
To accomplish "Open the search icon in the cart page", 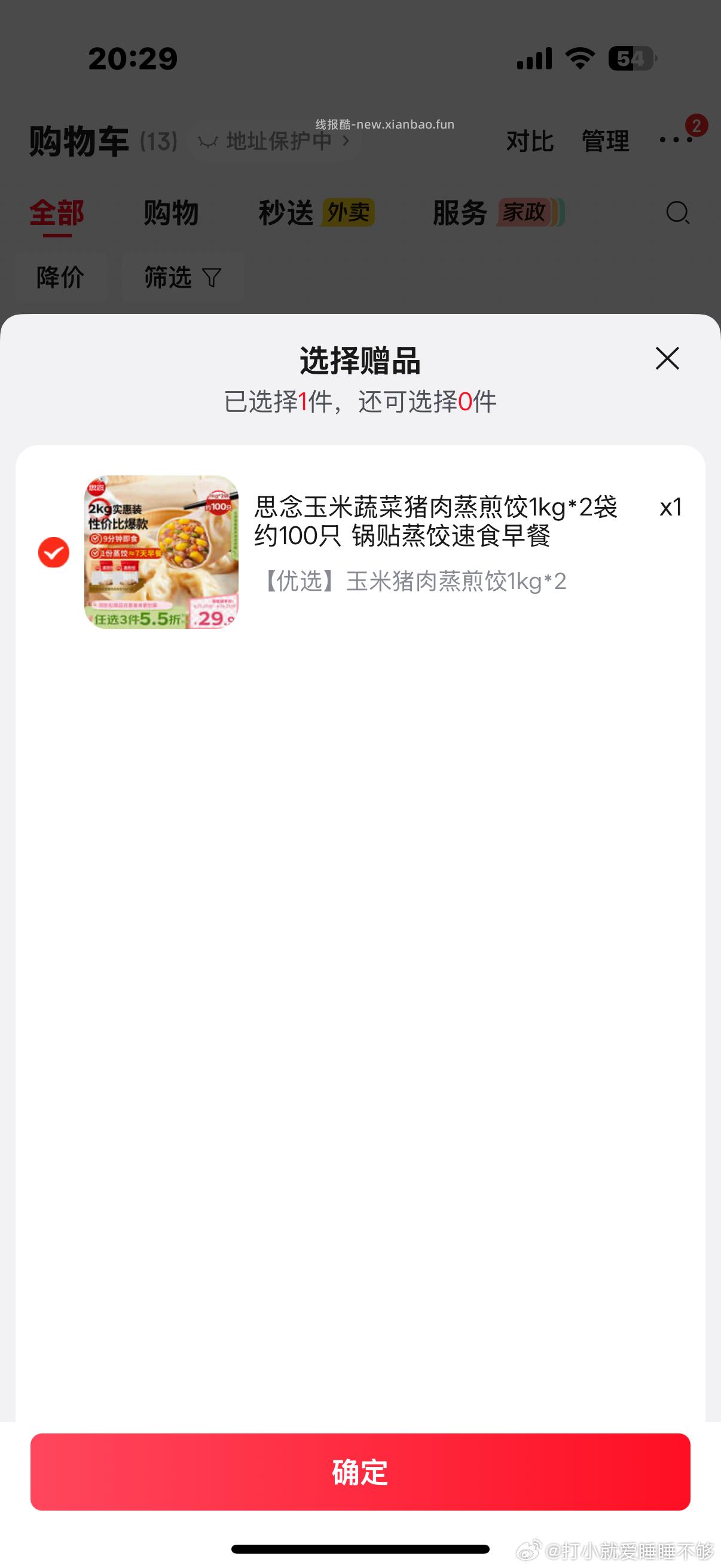I will pyautogui.click(x=677, y=212).
